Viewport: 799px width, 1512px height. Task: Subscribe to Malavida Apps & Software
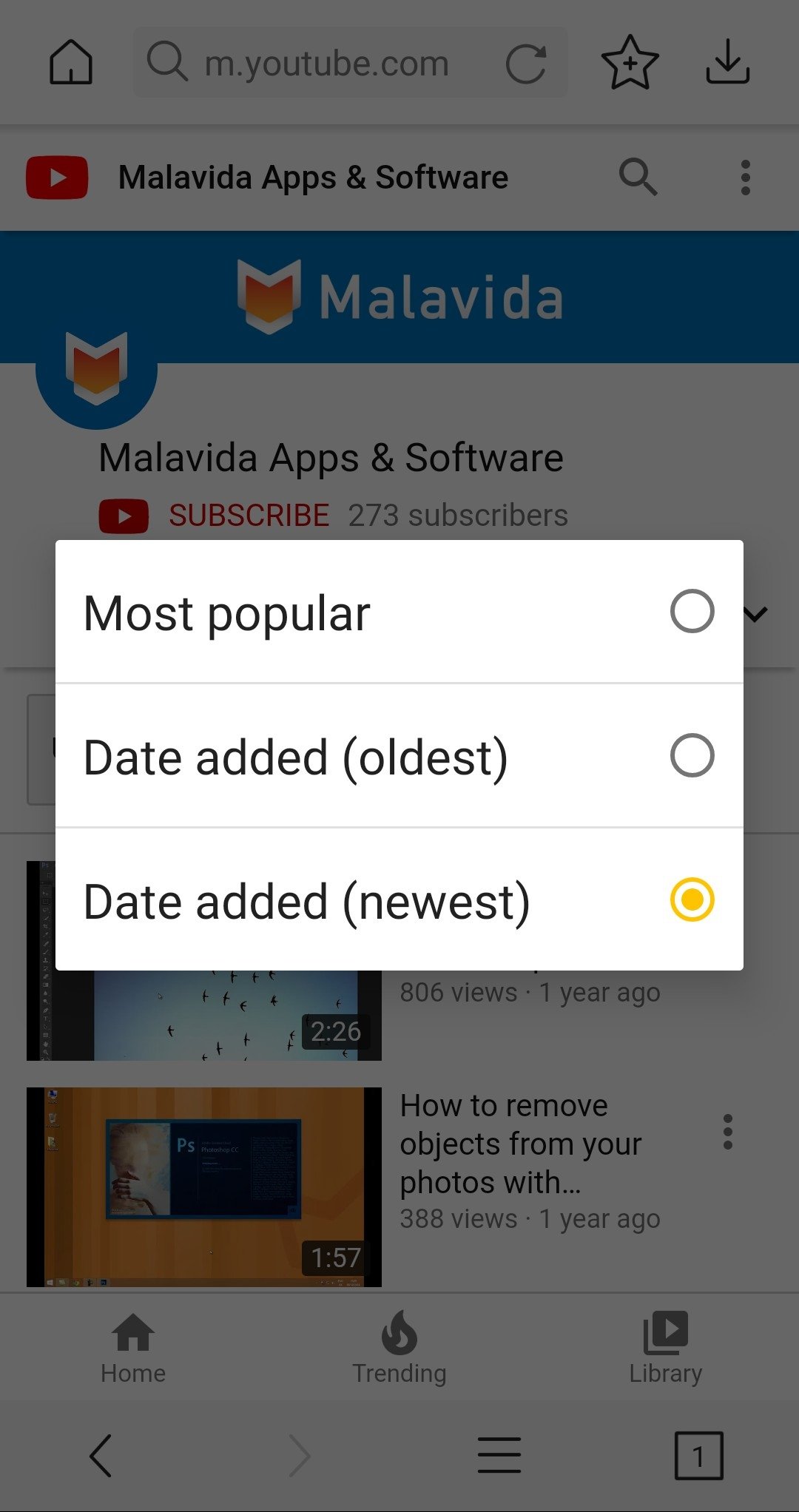pos(249,516)
